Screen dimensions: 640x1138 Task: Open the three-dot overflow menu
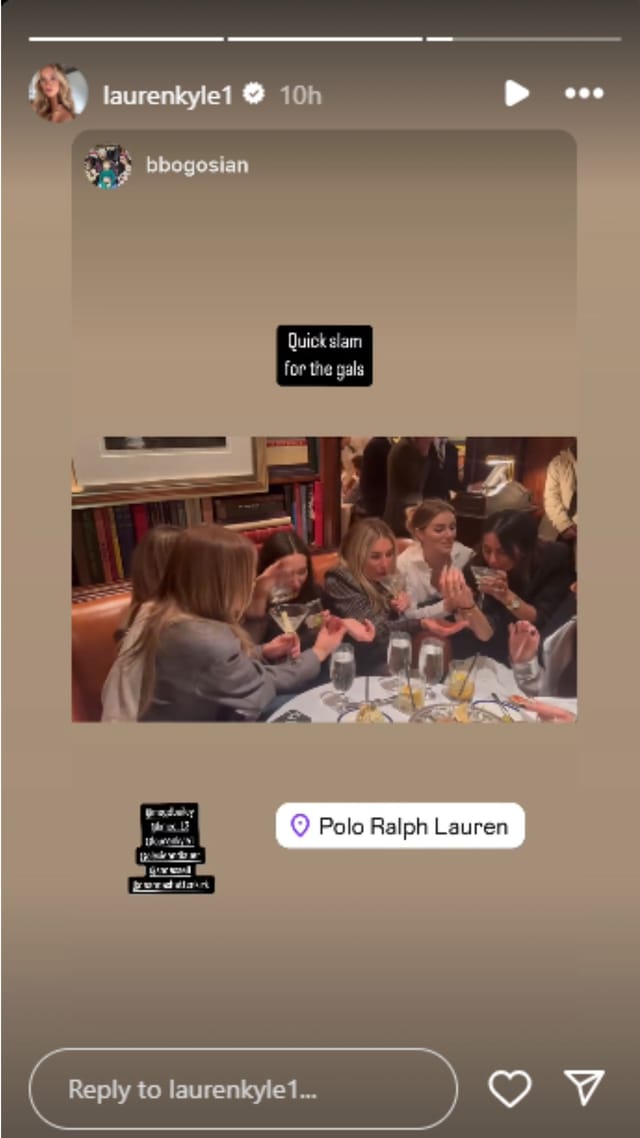coord(584,94)
